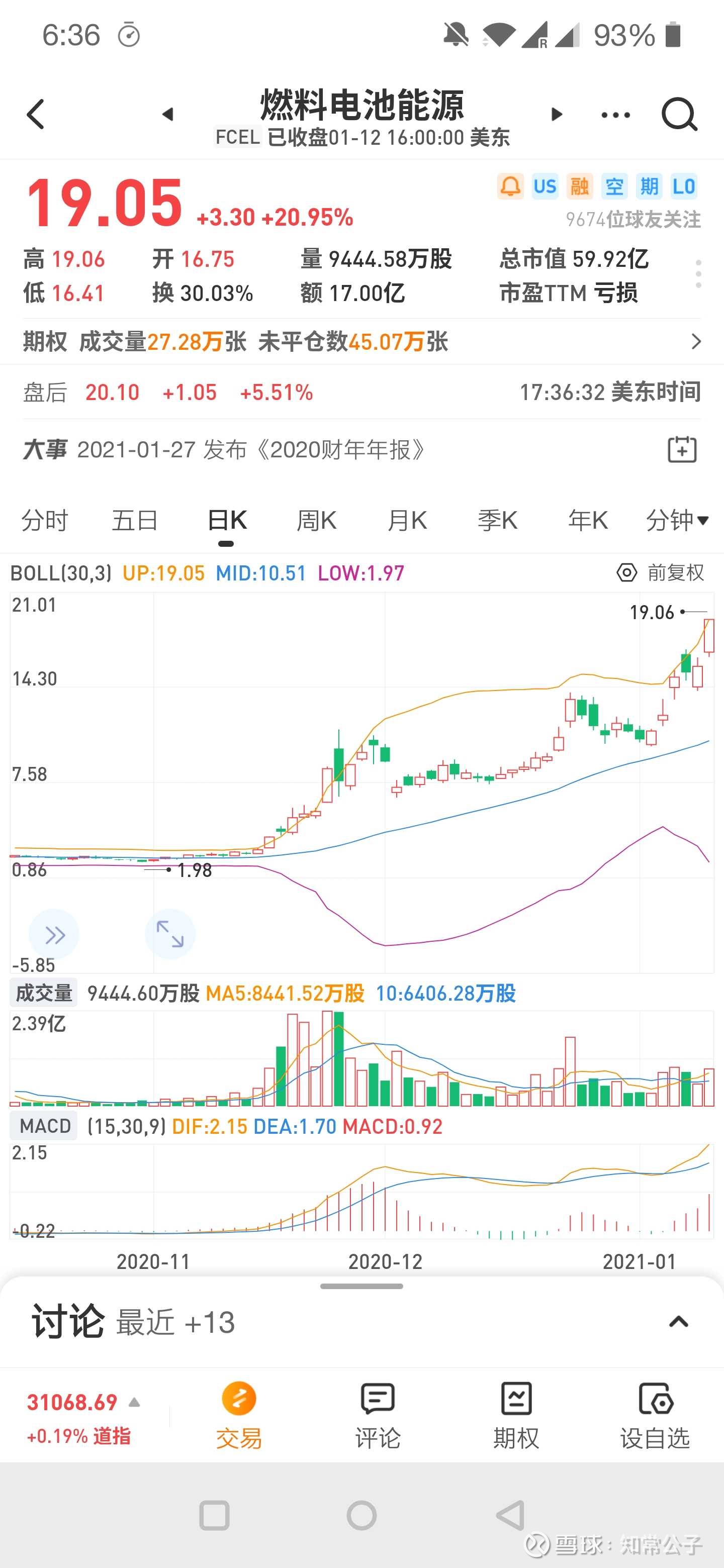The width and height of the screenshot is (724, 1568).
Task: Open the price alert bell
Action: coord(510,186)
